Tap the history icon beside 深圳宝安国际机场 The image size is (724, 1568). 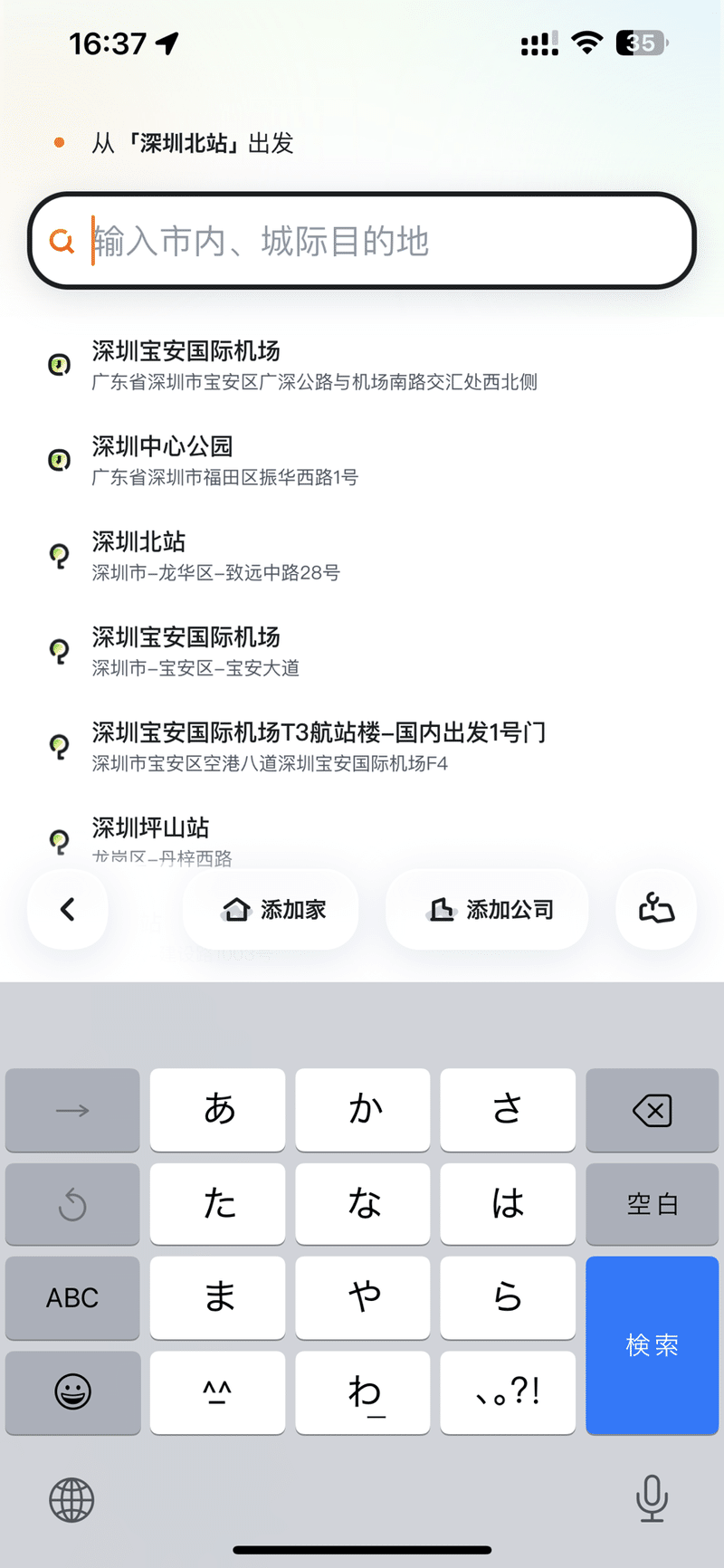click(x=59, y=364)
